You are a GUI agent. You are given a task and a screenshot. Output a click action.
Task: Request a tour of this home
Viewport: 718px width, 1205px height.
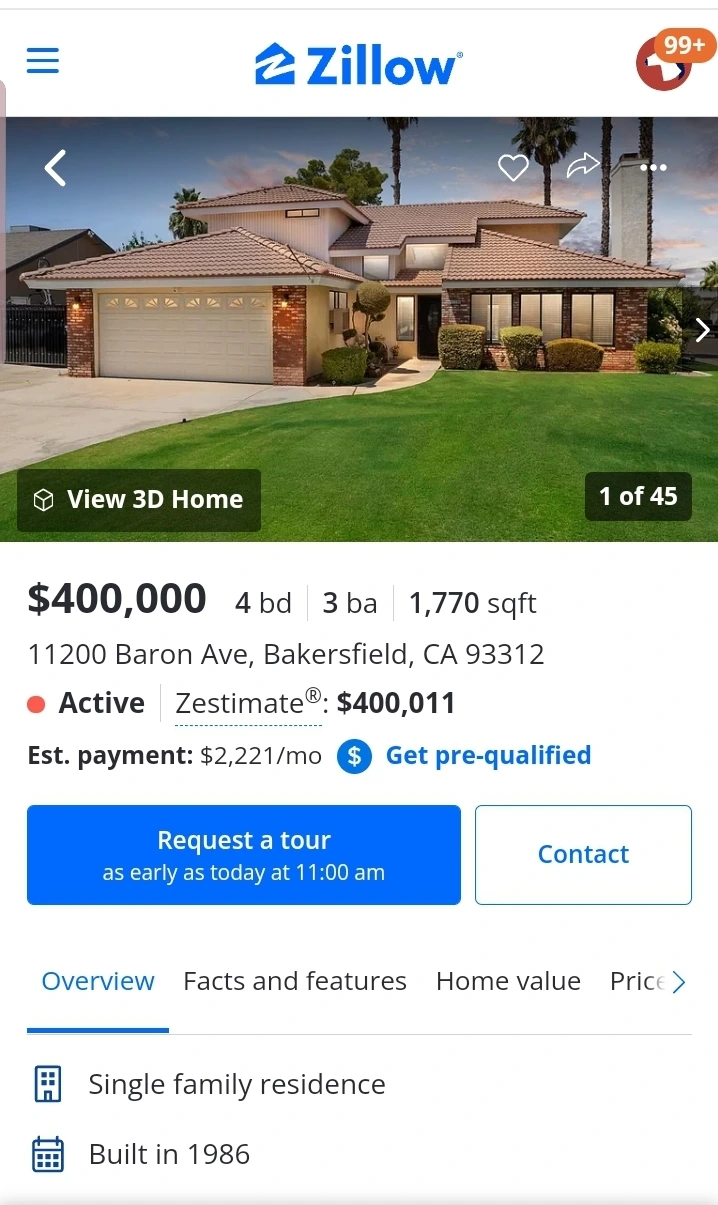coord(244,855)
